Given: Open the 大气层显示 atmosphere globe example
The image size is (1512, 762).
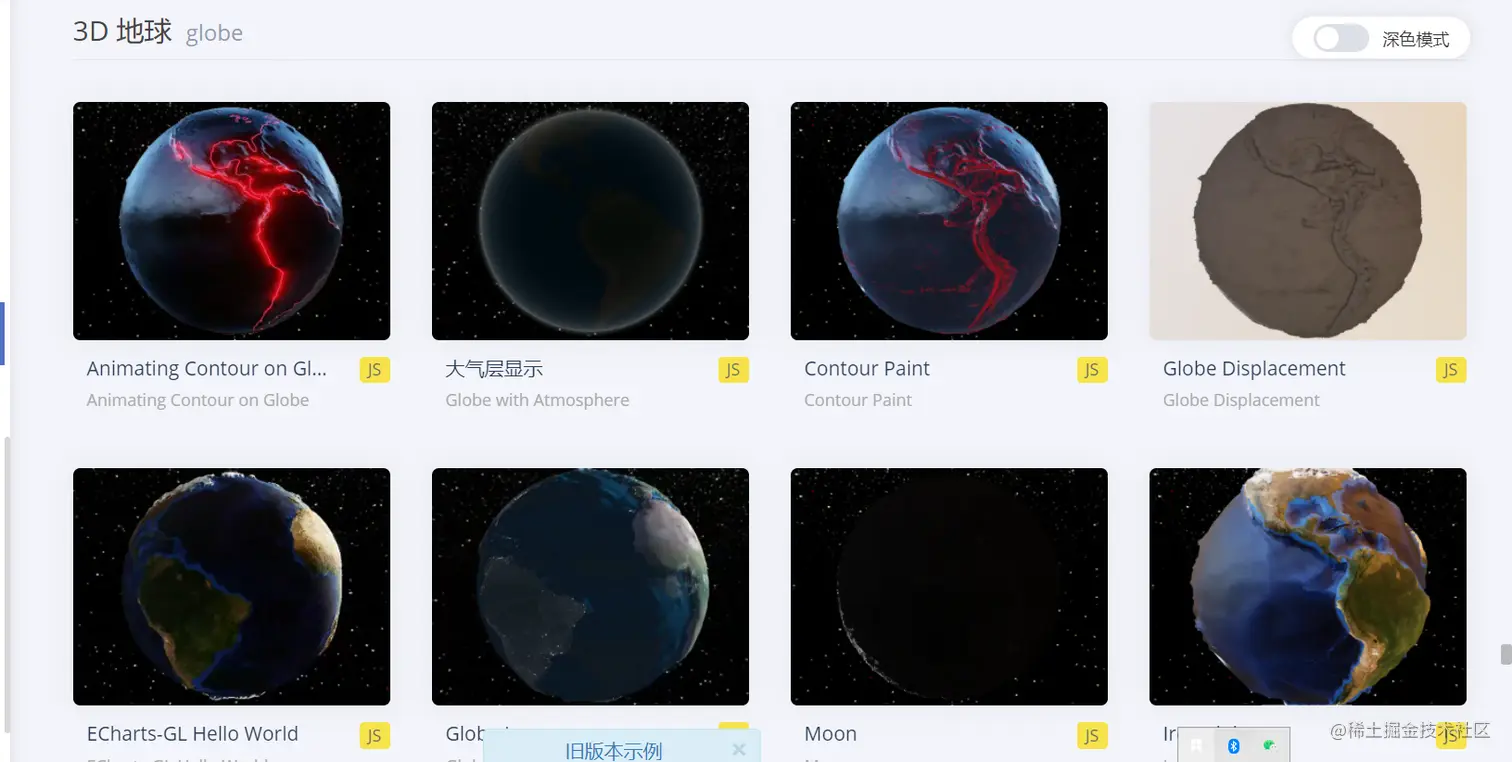Looking at the screenshot, I should (x=590, y=221).
